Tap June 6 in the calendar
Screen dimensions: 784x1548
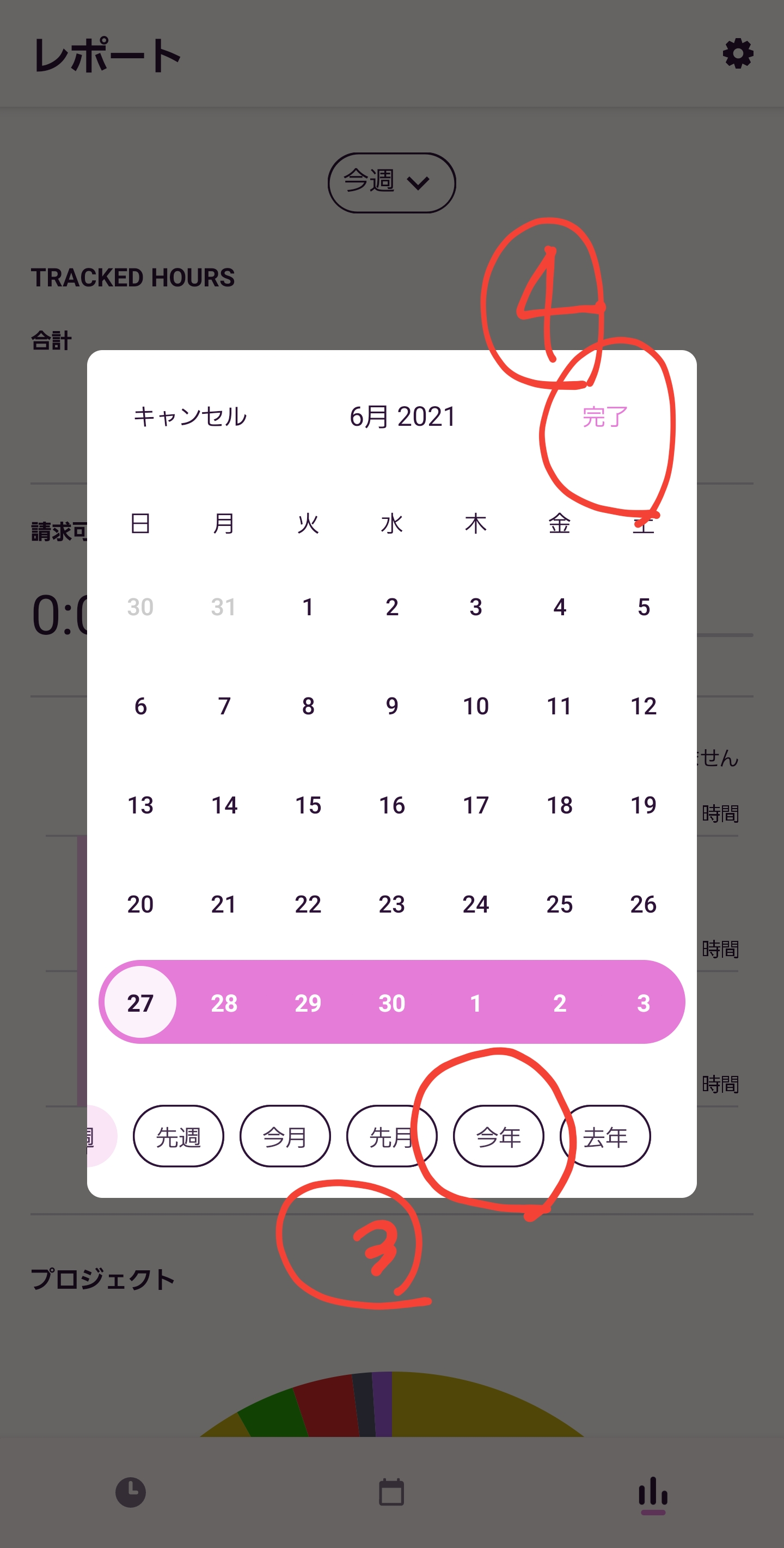[x=140, y=706]
